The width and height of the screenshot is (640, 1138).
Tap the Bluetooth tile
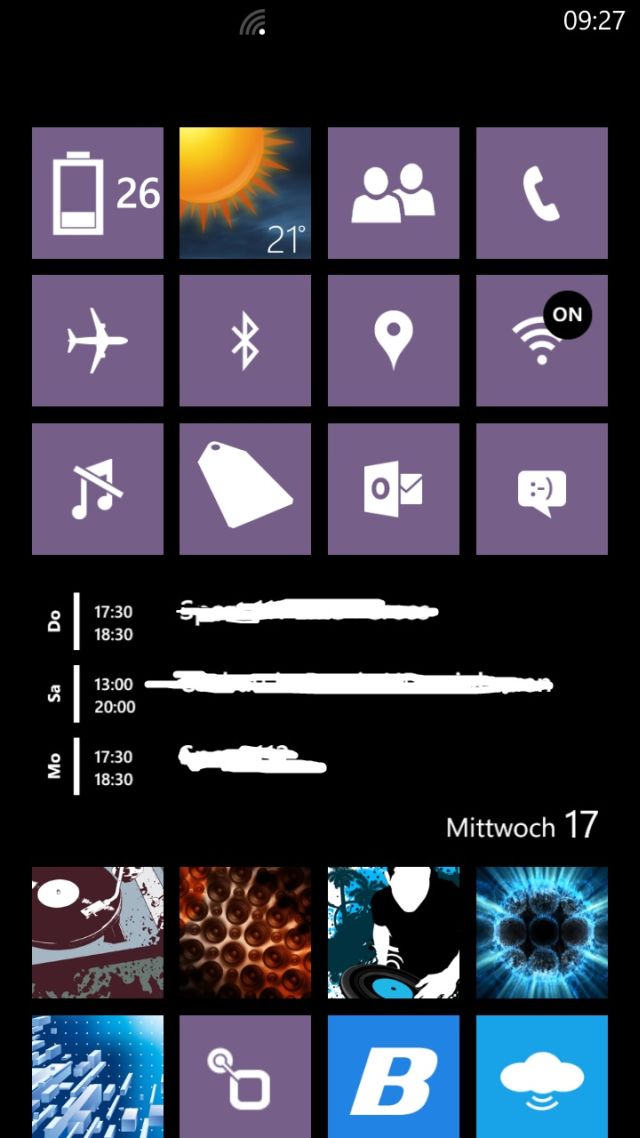pos(245,340)
